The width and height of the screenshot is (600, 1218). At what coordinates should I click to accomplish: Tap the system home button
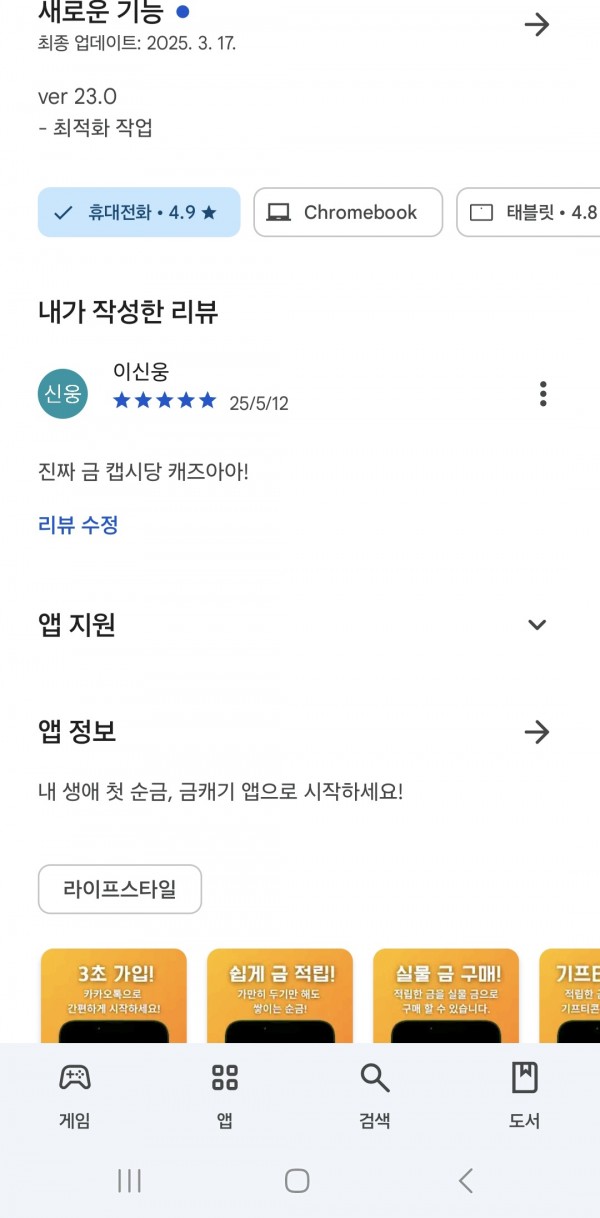(x=297, y=1181)
